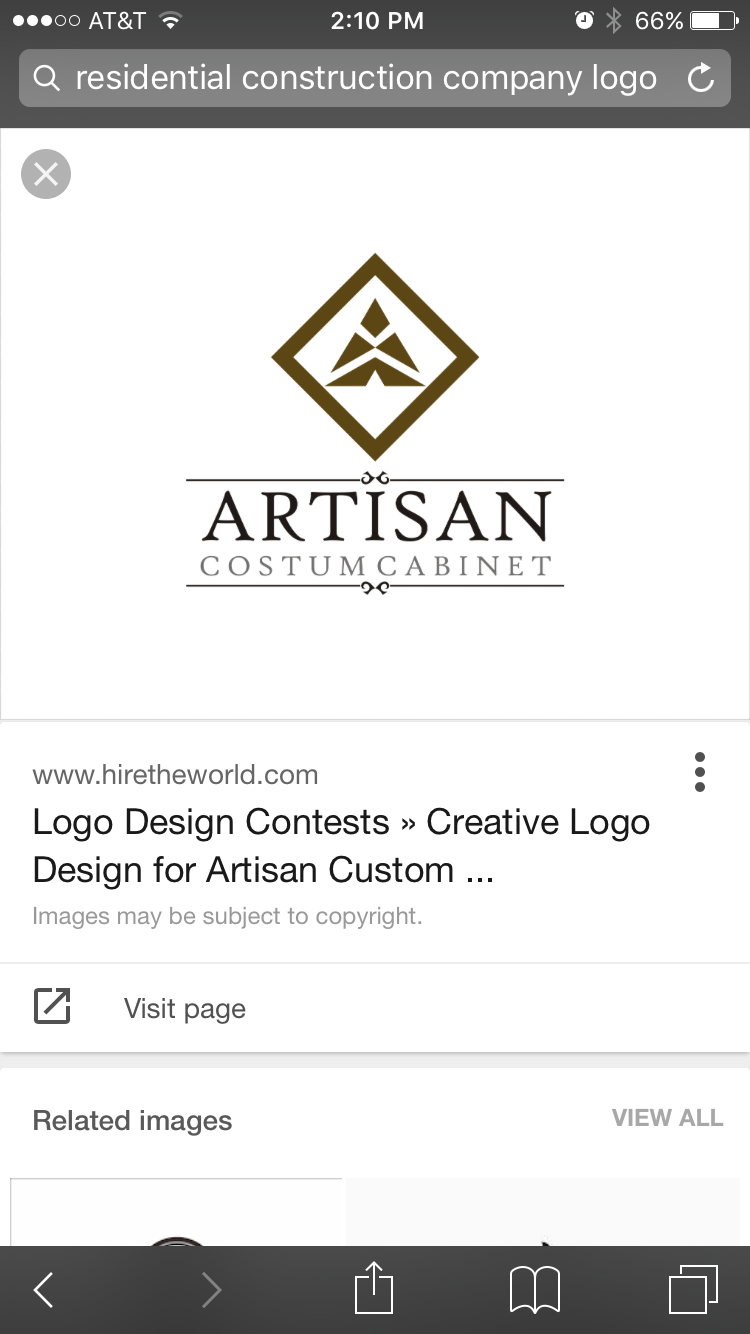Reload the page
This screenshot has height=1334, width=750.
click(701, 78)
